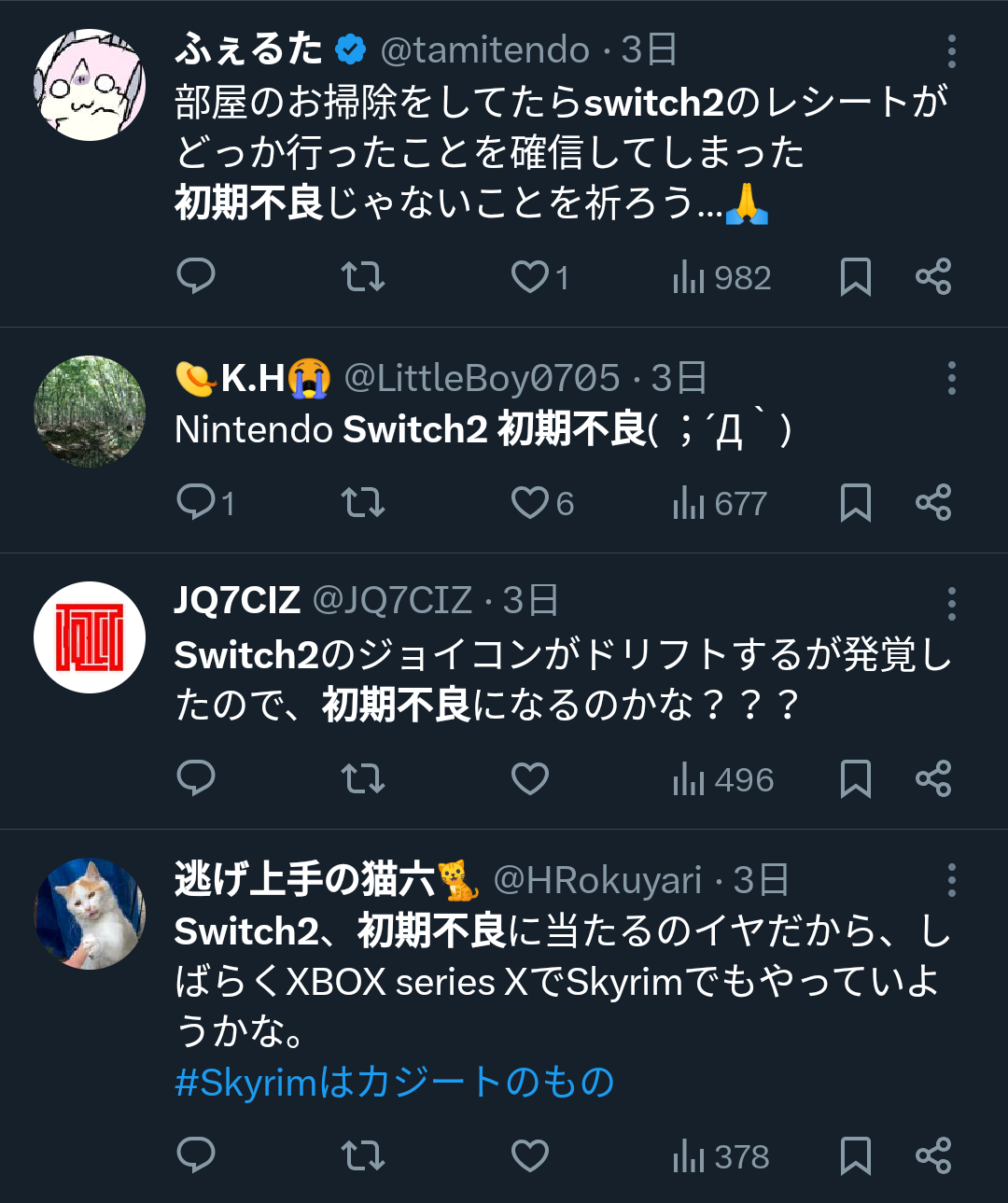Open overflow menu on K.H's tweet

pyautogui.click(x=951, y=378)
